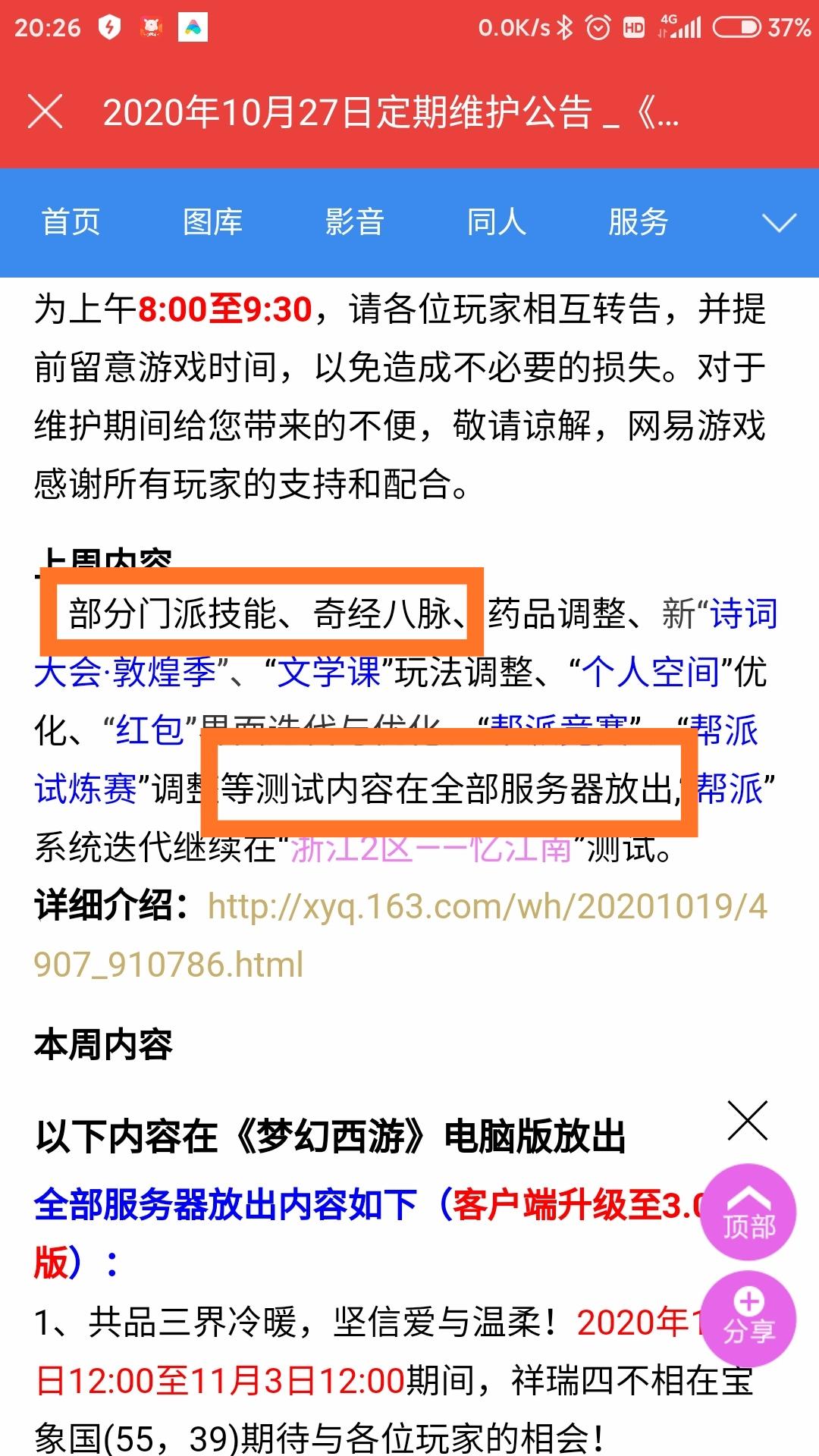
Task: Go to the 首页 tab
Action: 71,222
